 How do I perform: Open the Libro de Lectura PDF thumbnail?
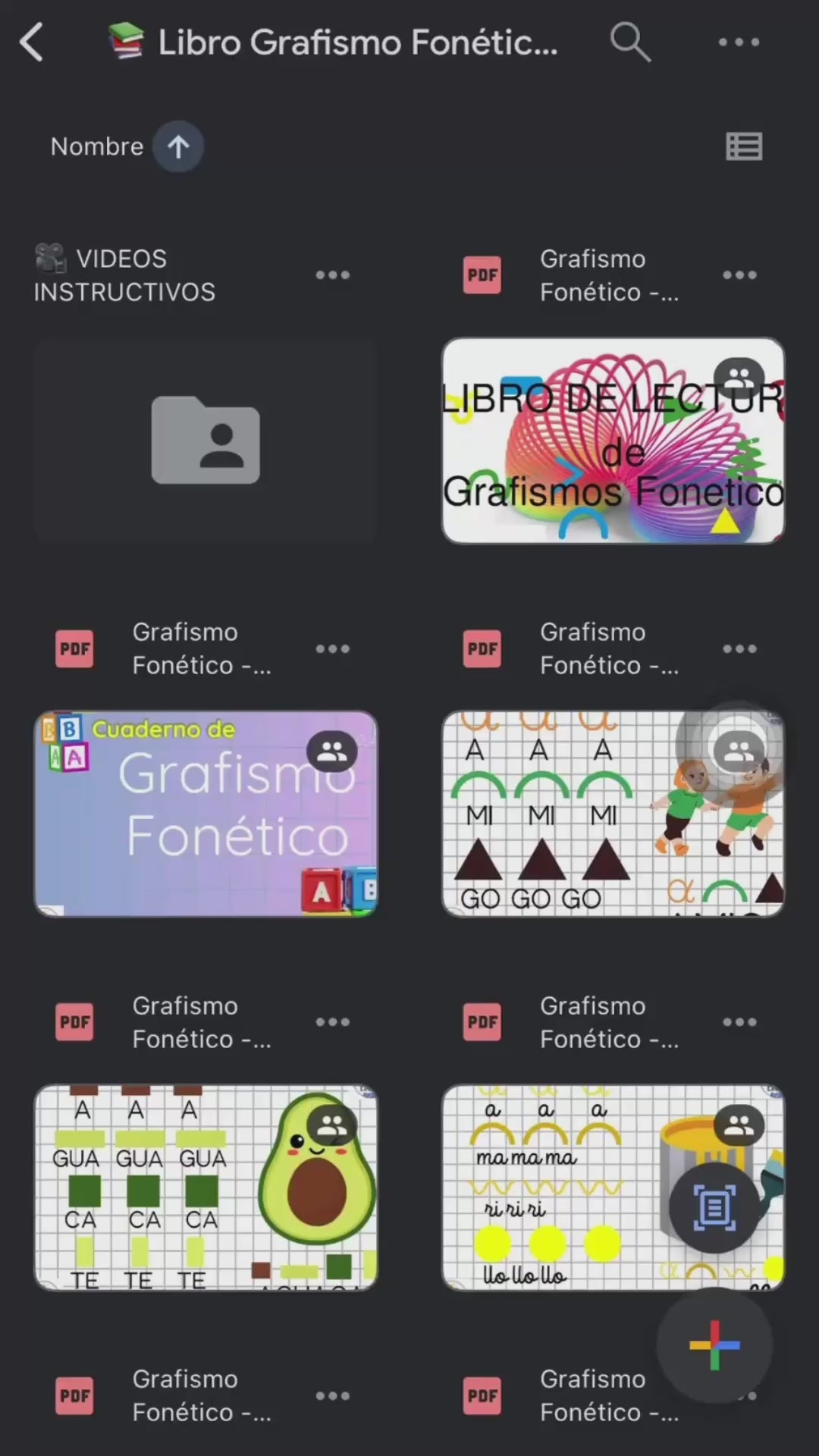pos(613,441)
